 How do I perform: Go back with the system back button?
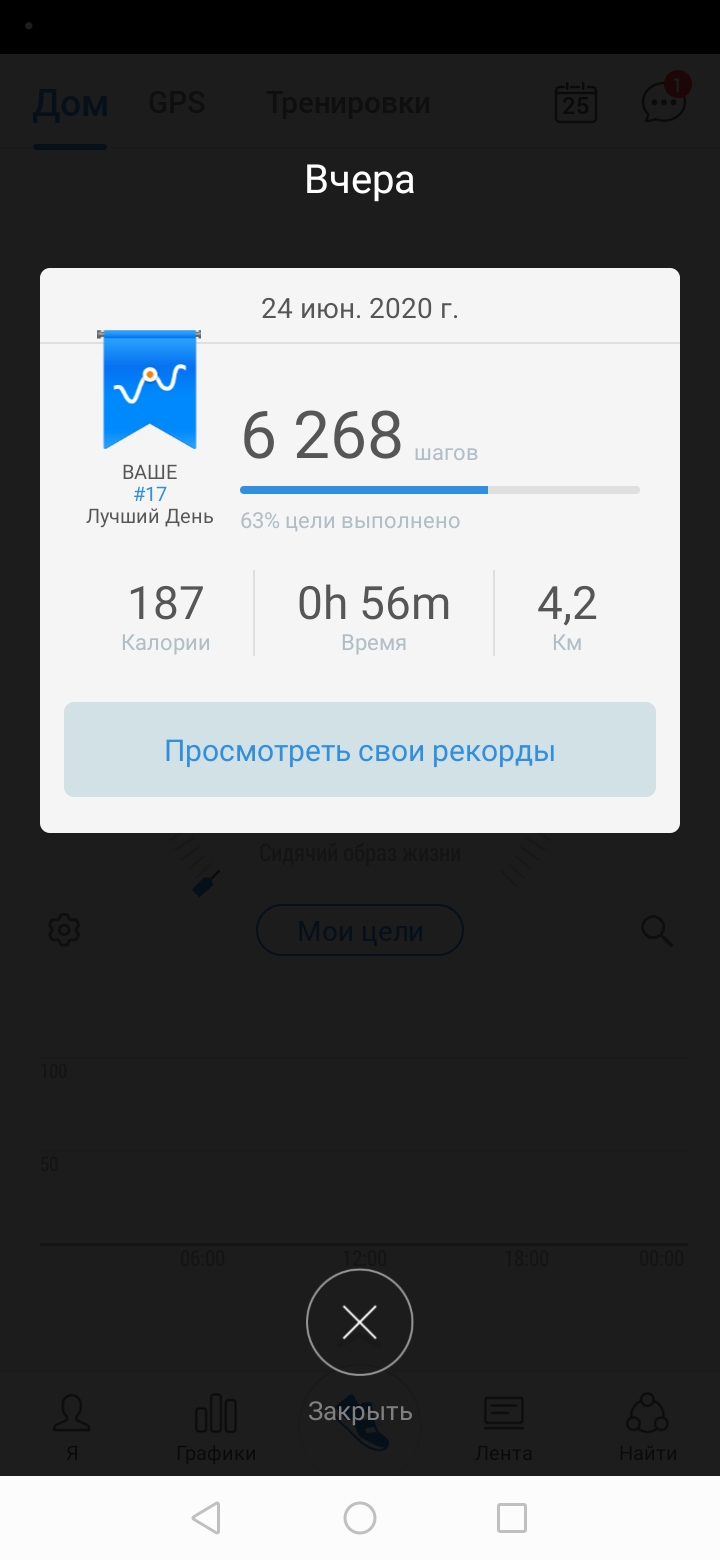click(x=206, y=1518)
